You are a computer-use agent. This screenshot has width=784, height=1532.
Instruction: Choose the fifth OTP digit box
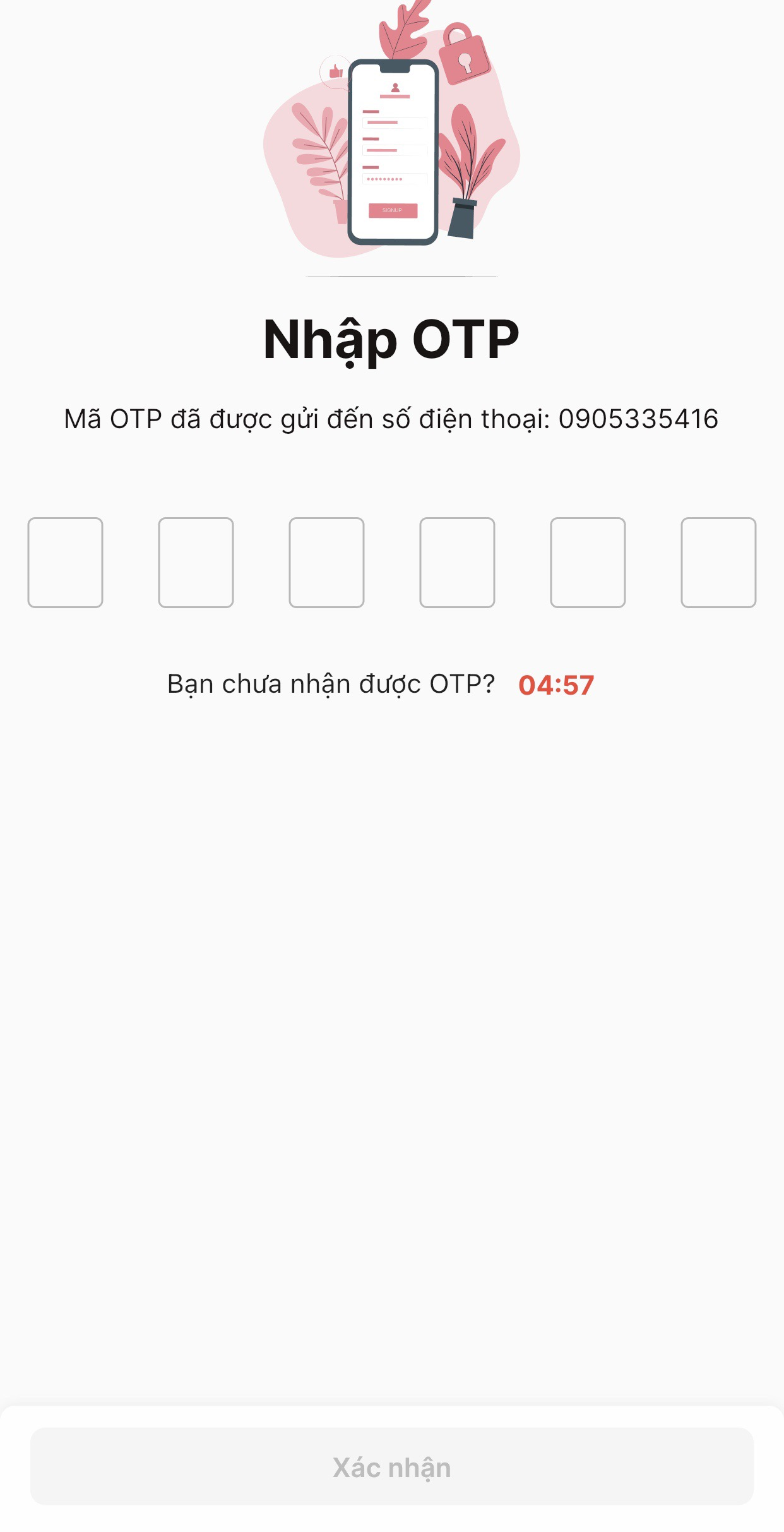click(588, 562)
